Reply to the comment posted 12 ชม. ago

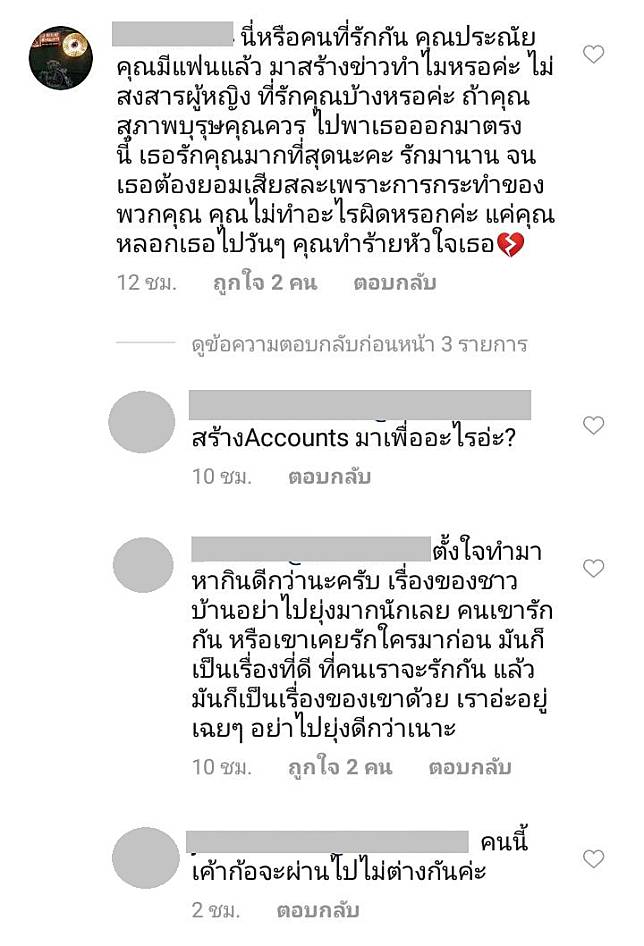(x=394, y=283)
